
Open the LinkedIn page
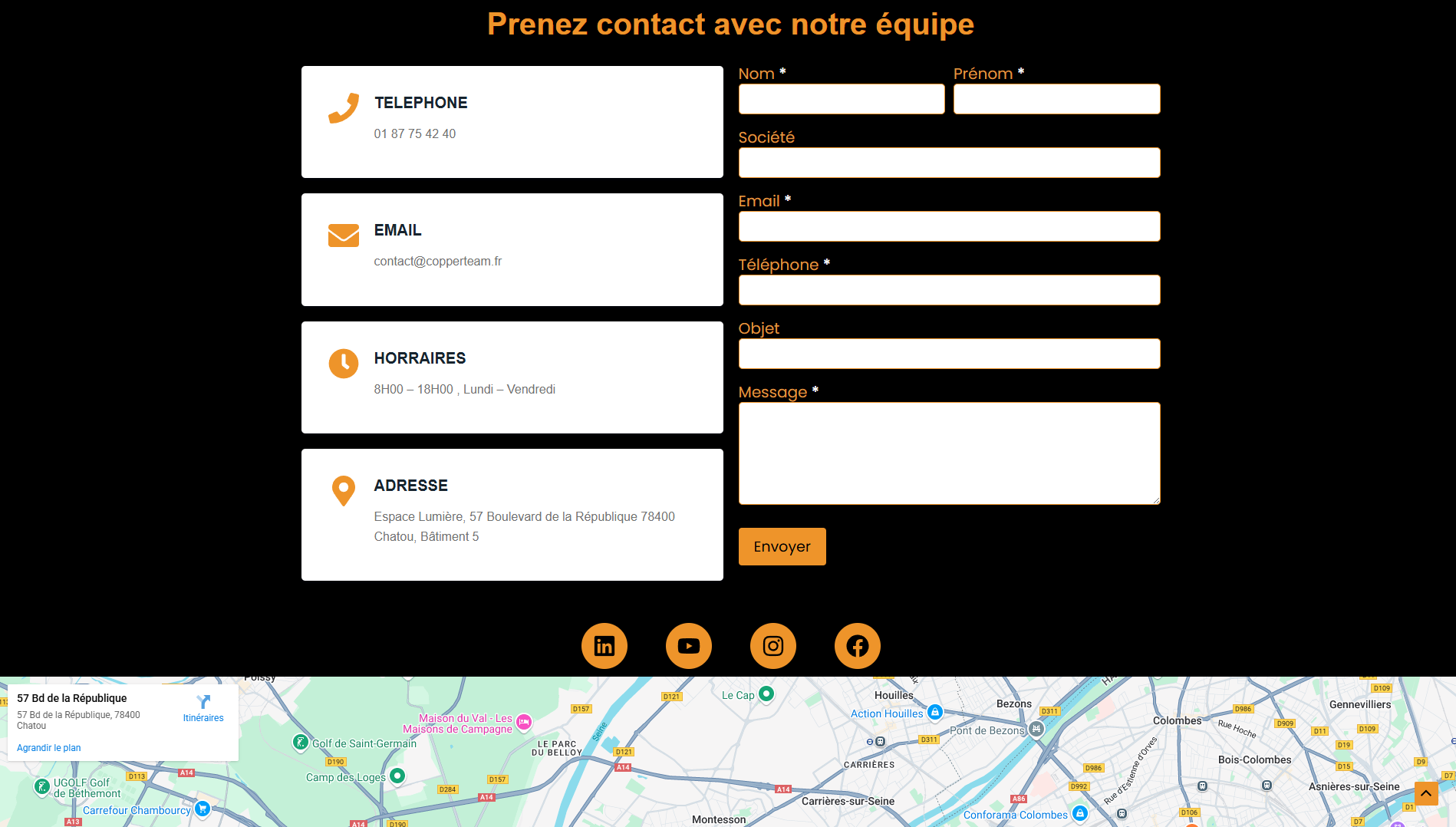[604, 646]
